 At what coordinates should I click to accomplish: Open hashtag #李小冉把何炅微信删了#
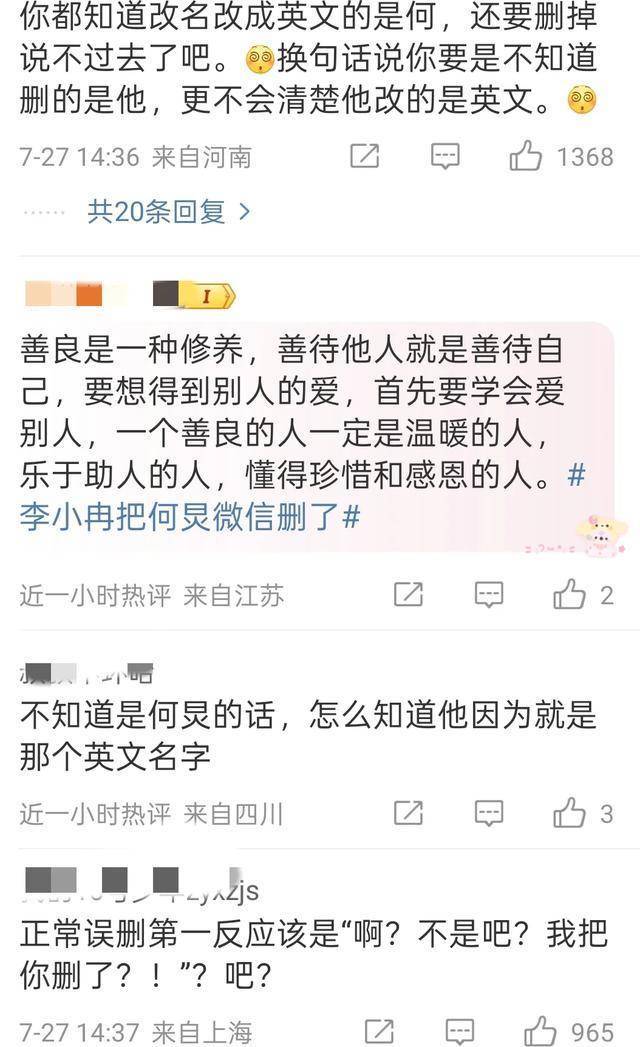[189, 515]
